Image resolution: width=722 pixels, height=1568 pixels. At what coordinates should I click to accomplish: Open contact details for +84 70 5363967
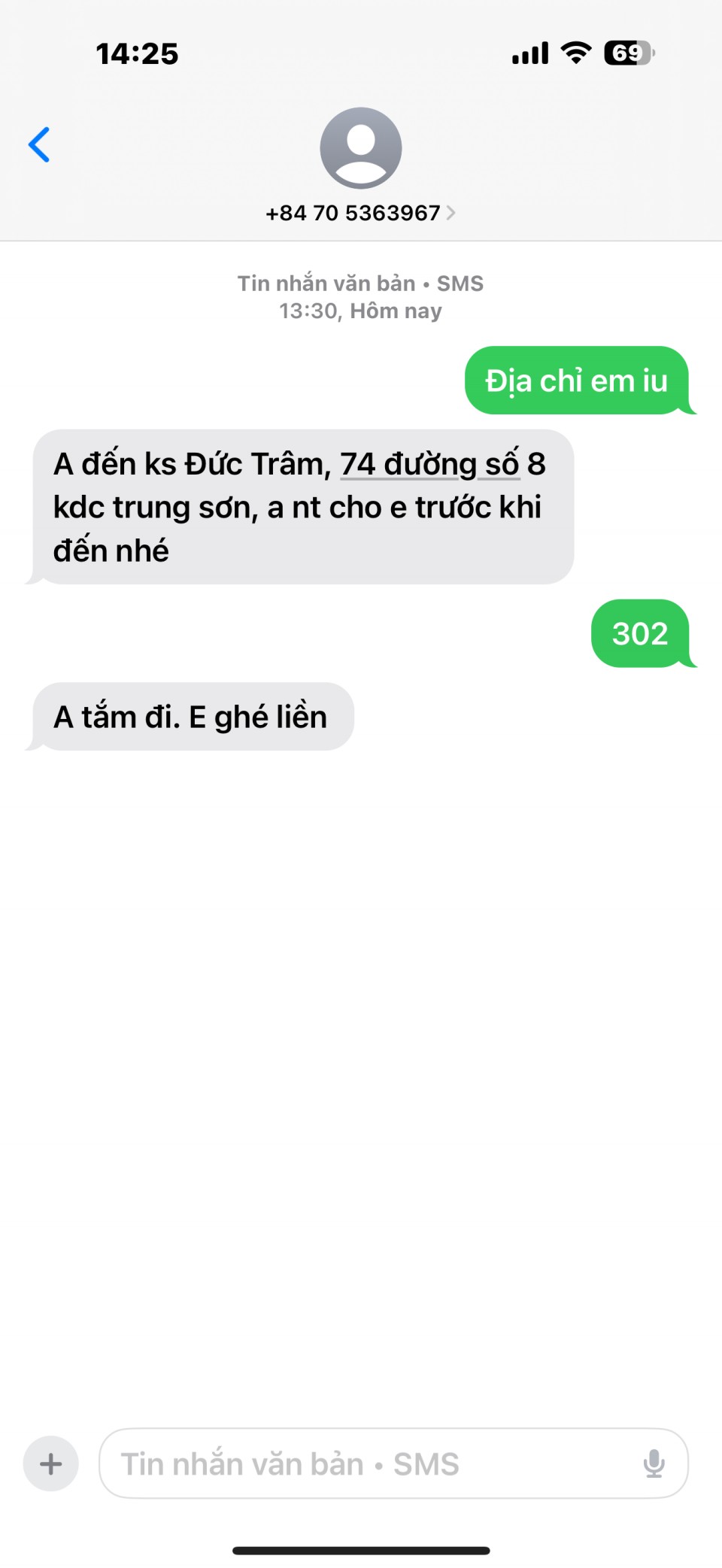coord(360,213)
